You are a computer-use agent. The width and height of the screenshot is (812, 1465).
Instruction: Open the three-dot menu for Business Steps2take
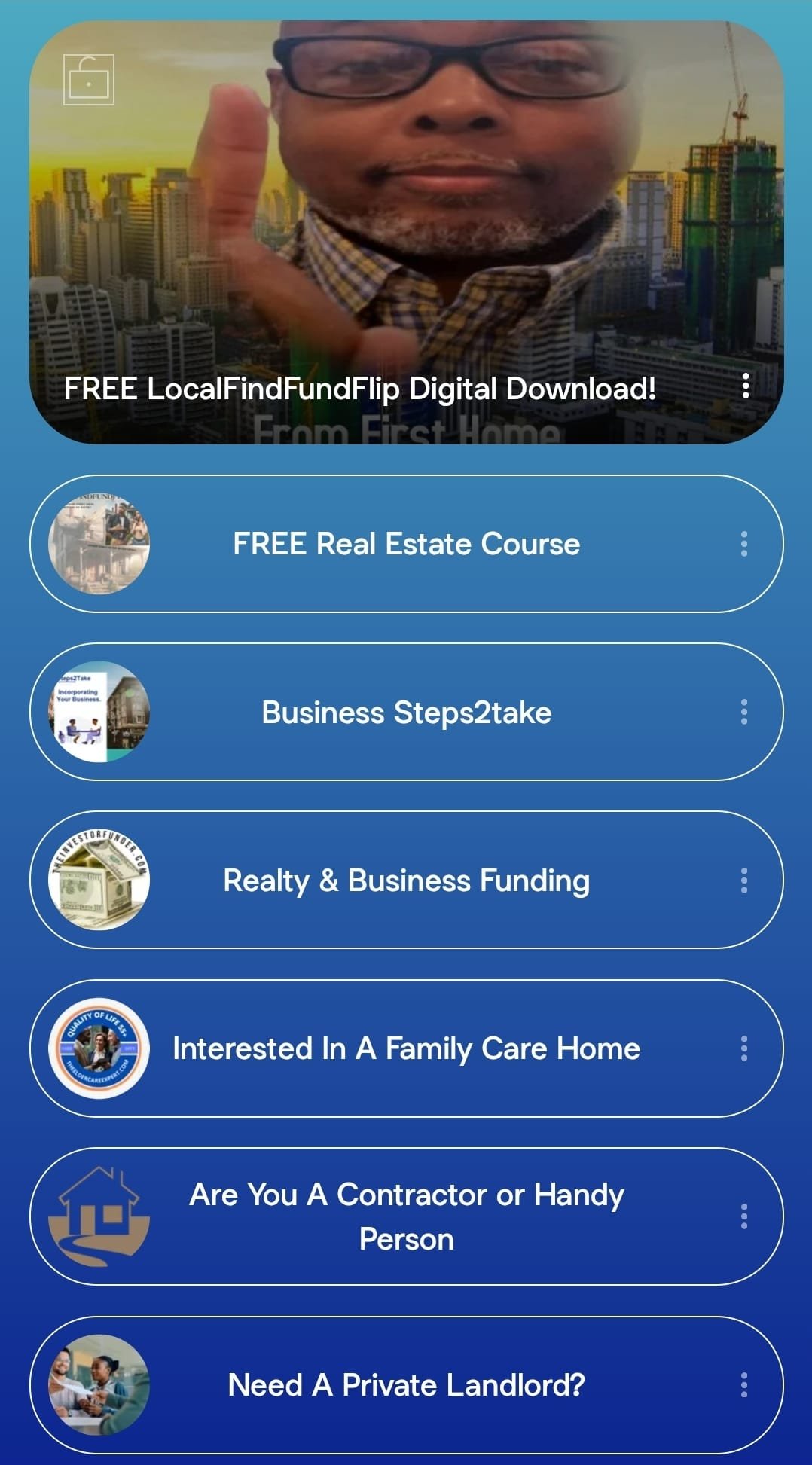pyautogui.click(x=744, y=713)
